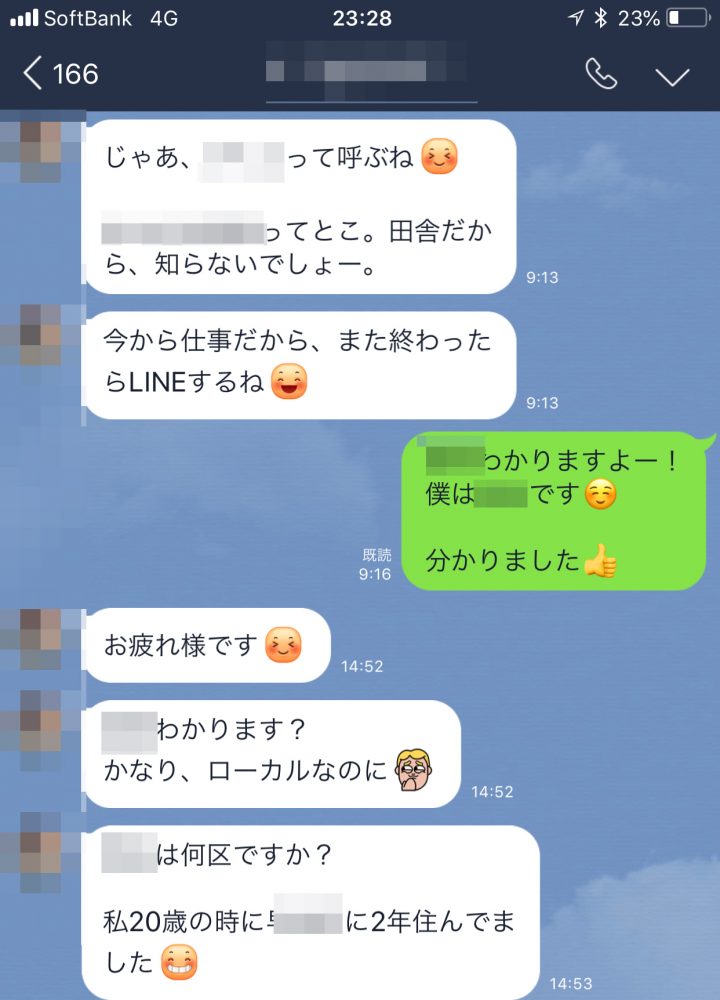The width and height of the screenshot is (720, 1000).
Task: Expand the chat options chevron menu
Action: pyautogui.click(x=672, y=76)
